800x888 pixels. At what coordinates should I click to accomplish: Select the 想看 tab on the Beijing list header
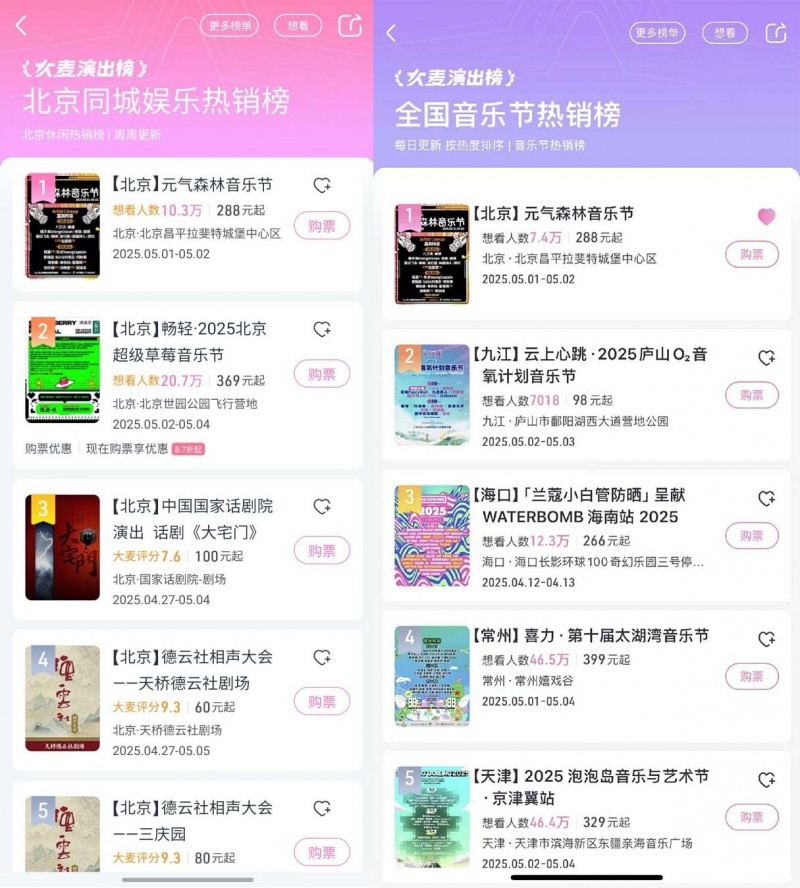[x=297, y=25]
